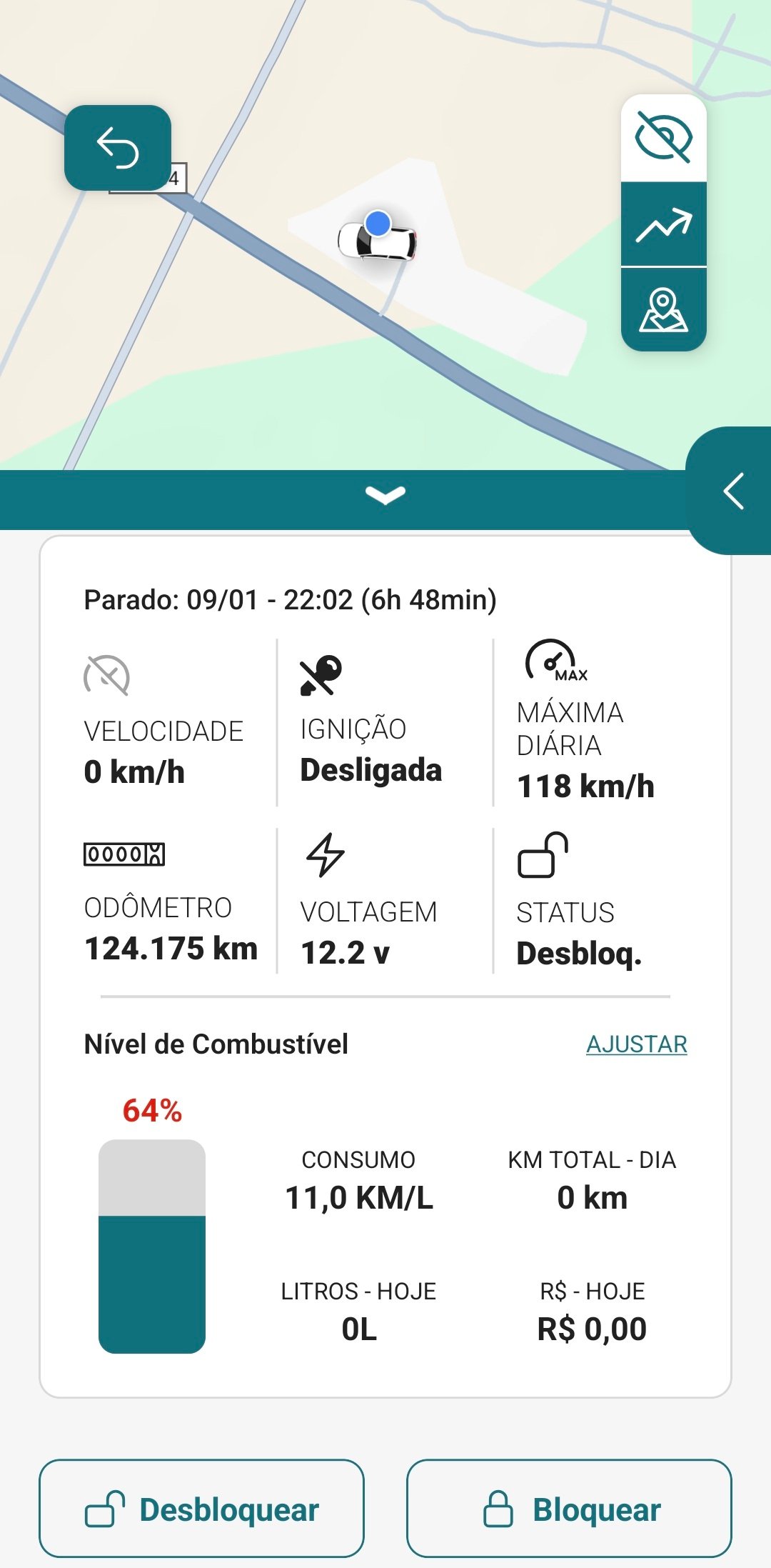Click the odômetro counter icon
Image resolution: width=771 pixels, height=1568 pixels.
(x=124, y=853)
